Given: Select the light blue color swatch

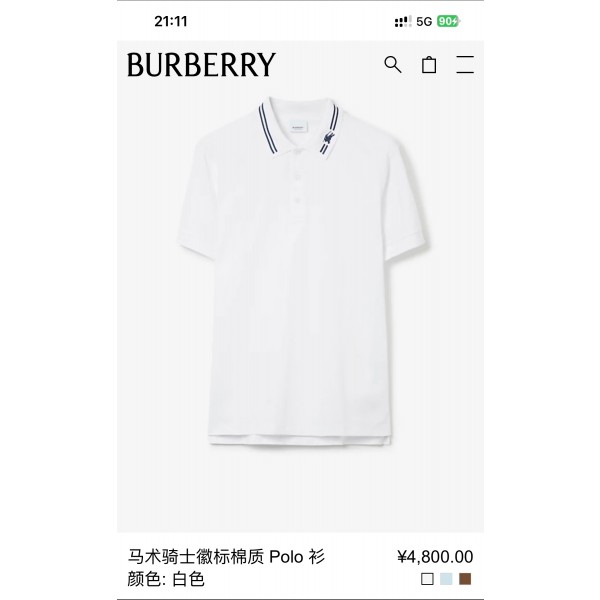Looking at the screenshot, I should pos(446,578).
